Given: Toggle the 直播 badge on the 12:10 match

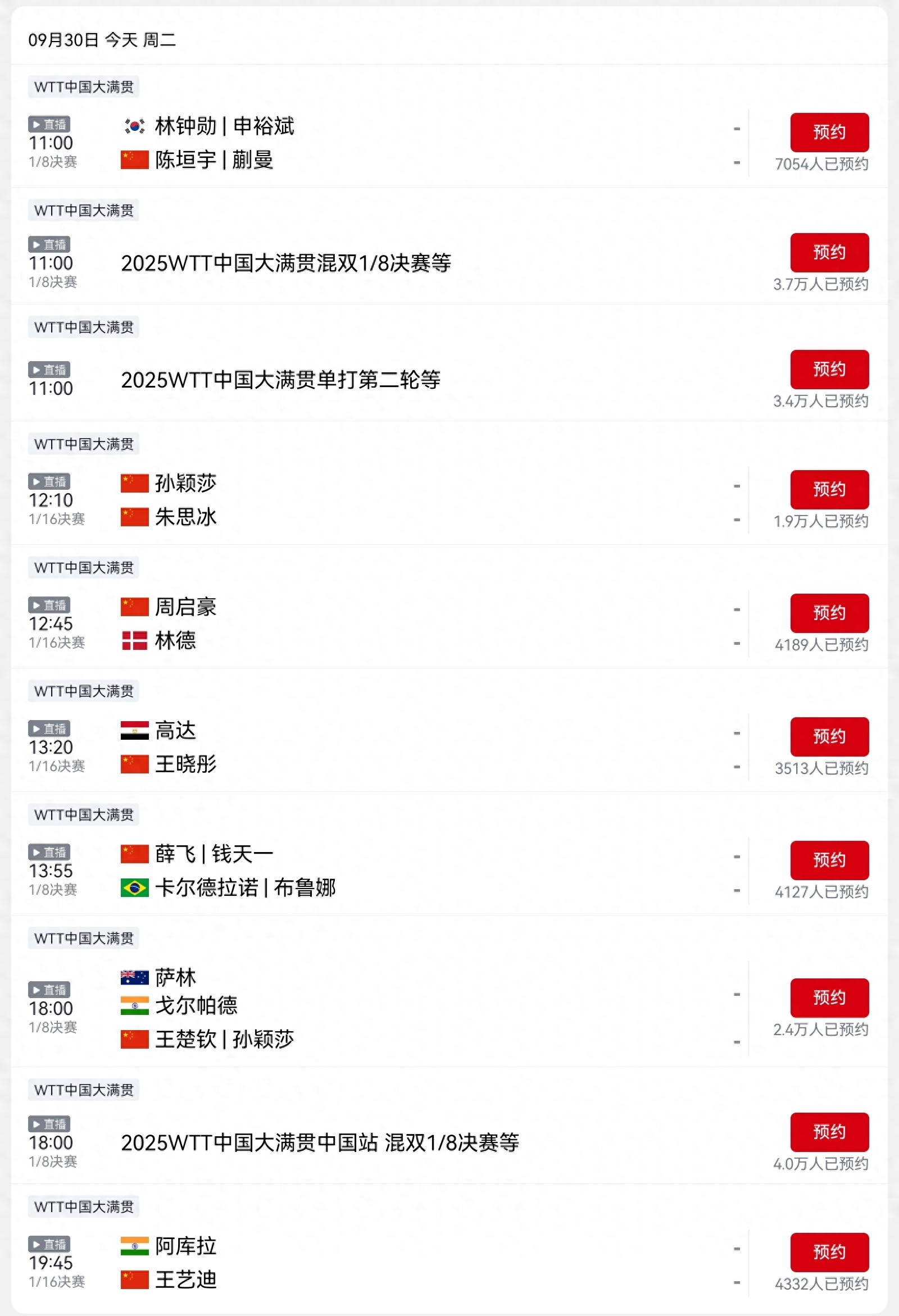Looking at the screenshot, I should pos(49,482).
